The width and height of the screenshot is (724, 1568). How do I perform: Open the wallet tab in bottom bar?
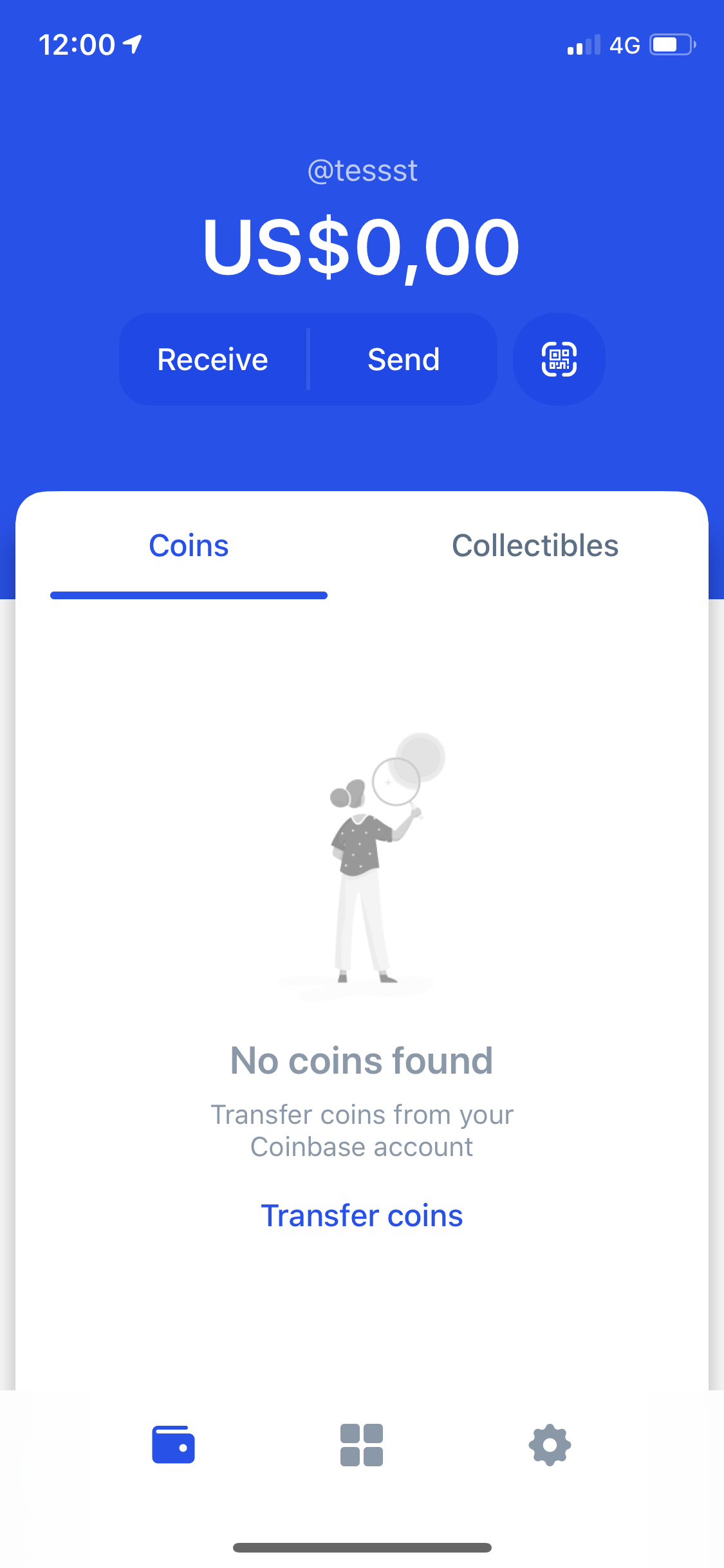coord(173,1445)
